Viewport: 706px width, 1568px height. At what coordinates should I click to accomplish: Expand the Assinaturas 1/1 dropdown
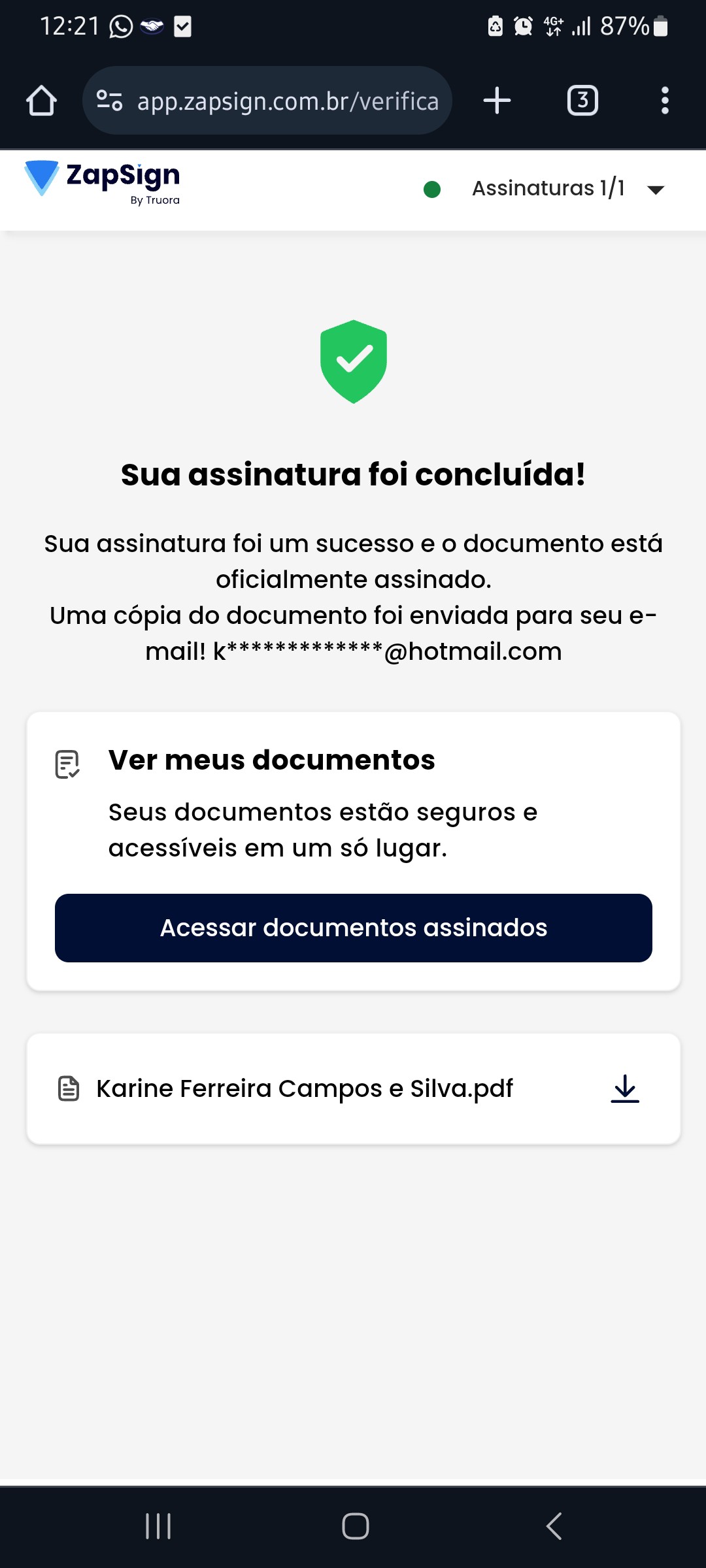pos(655,189)
